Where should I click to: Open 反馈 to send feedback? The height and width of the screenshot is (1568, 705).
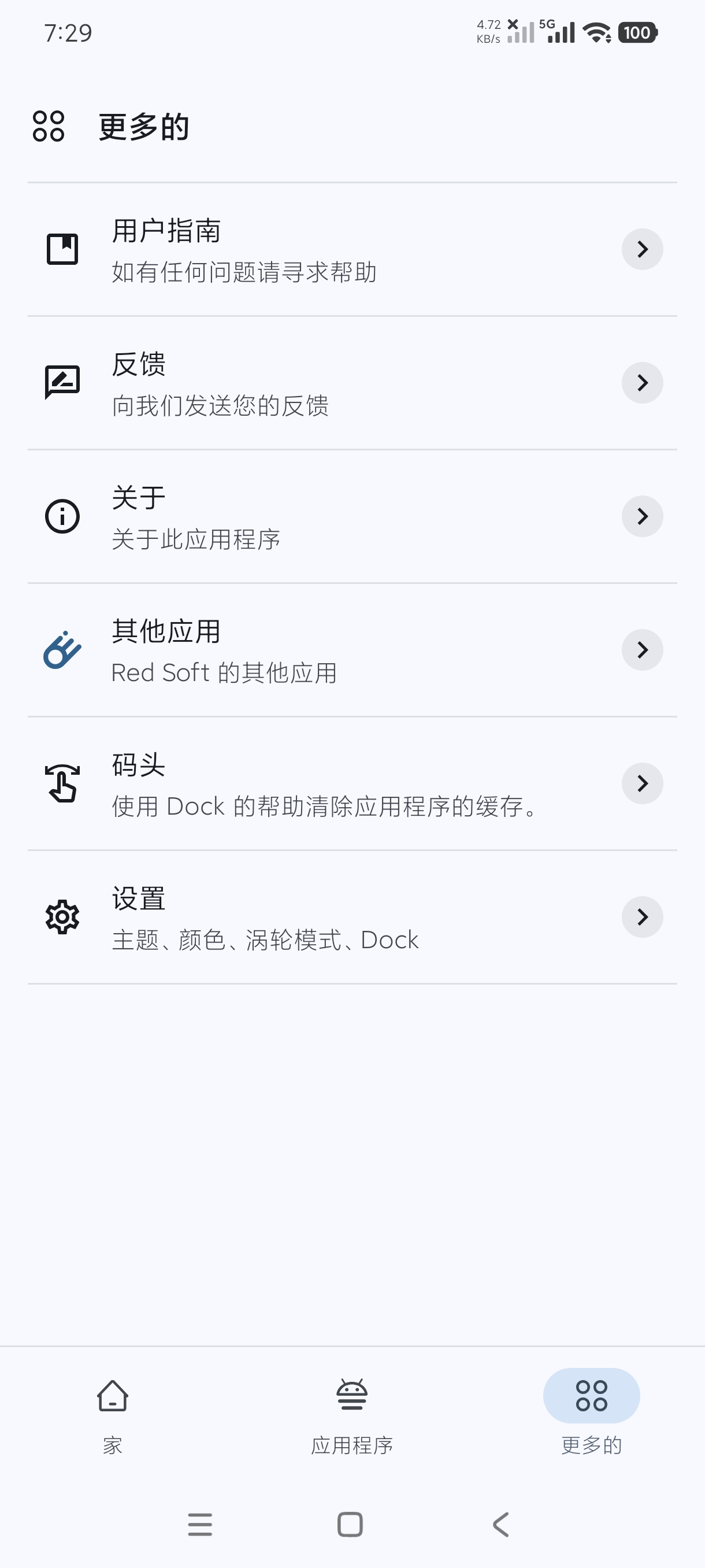coord(352,383)
